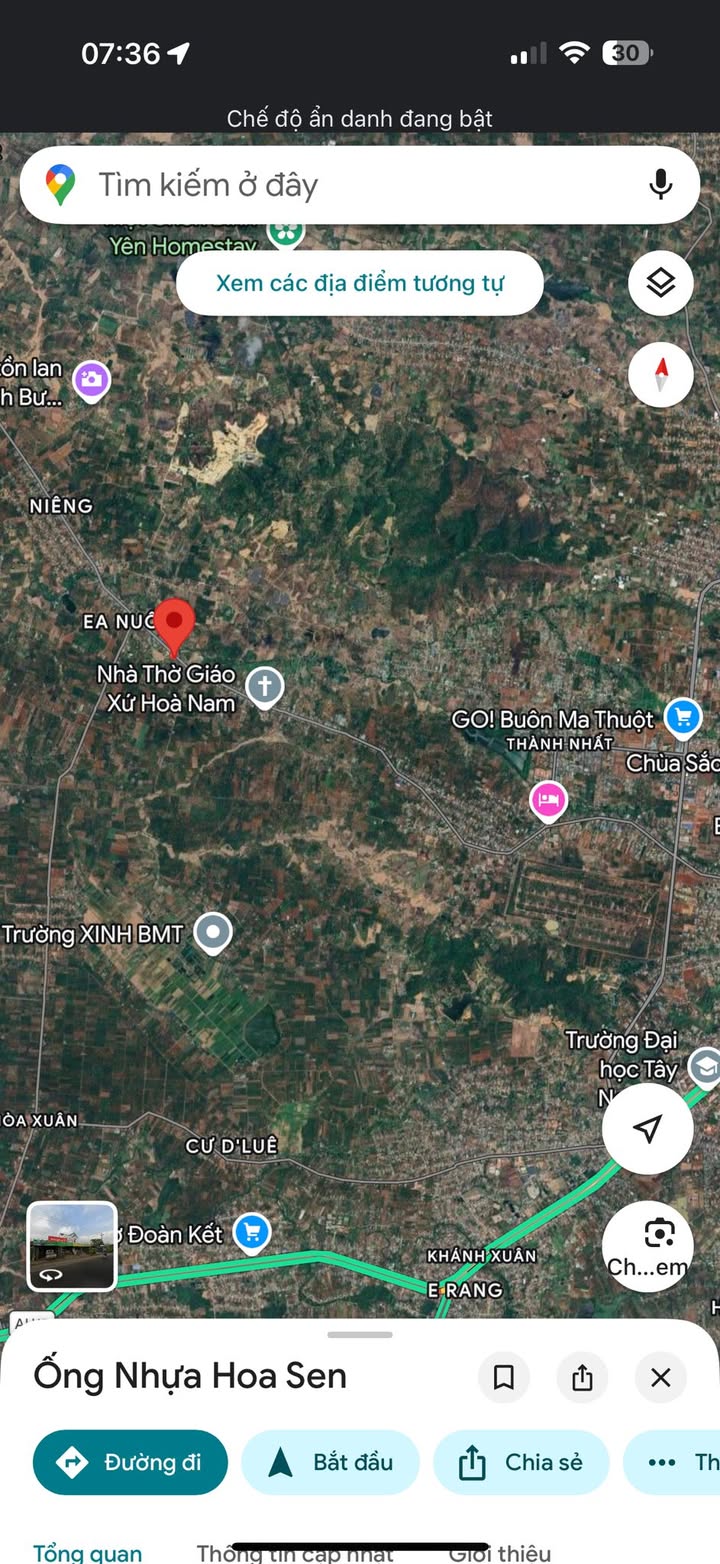Viewport: 720px width, 1564px height.
Task: Start voice search with the microphone
Action: pyautogui.click(x=660, y=185)
